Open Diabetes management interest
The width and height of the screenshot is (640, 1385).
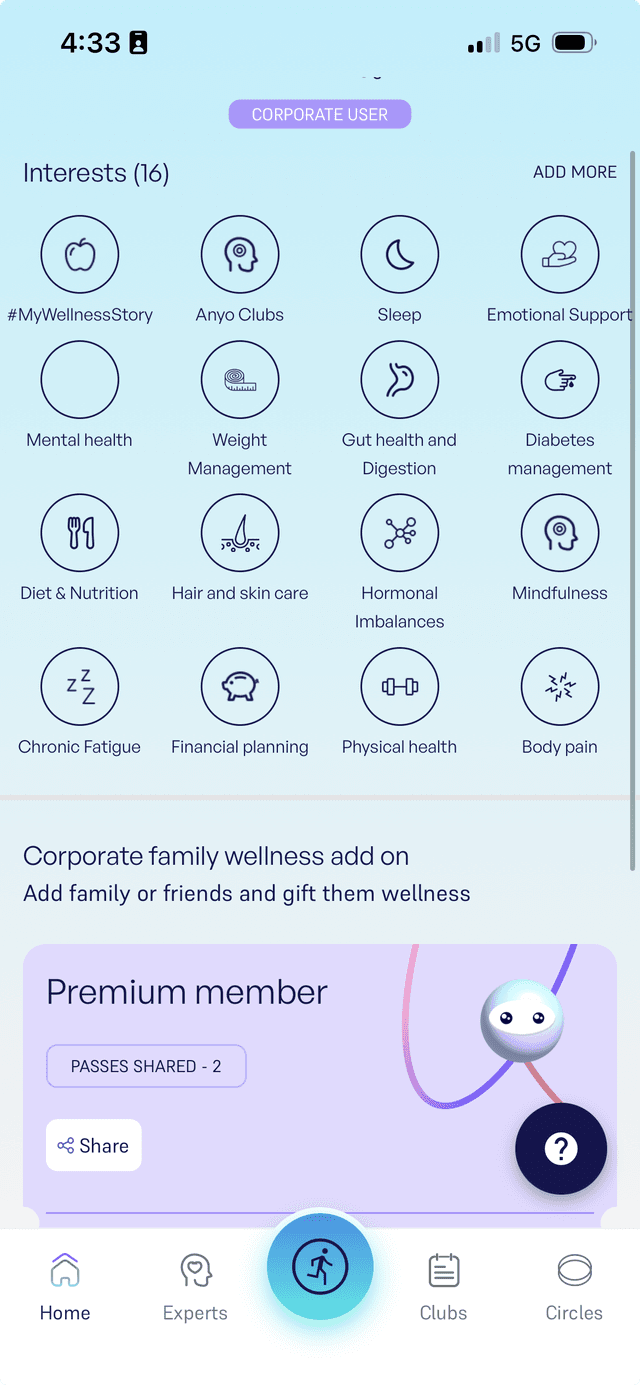pos(559,380)
